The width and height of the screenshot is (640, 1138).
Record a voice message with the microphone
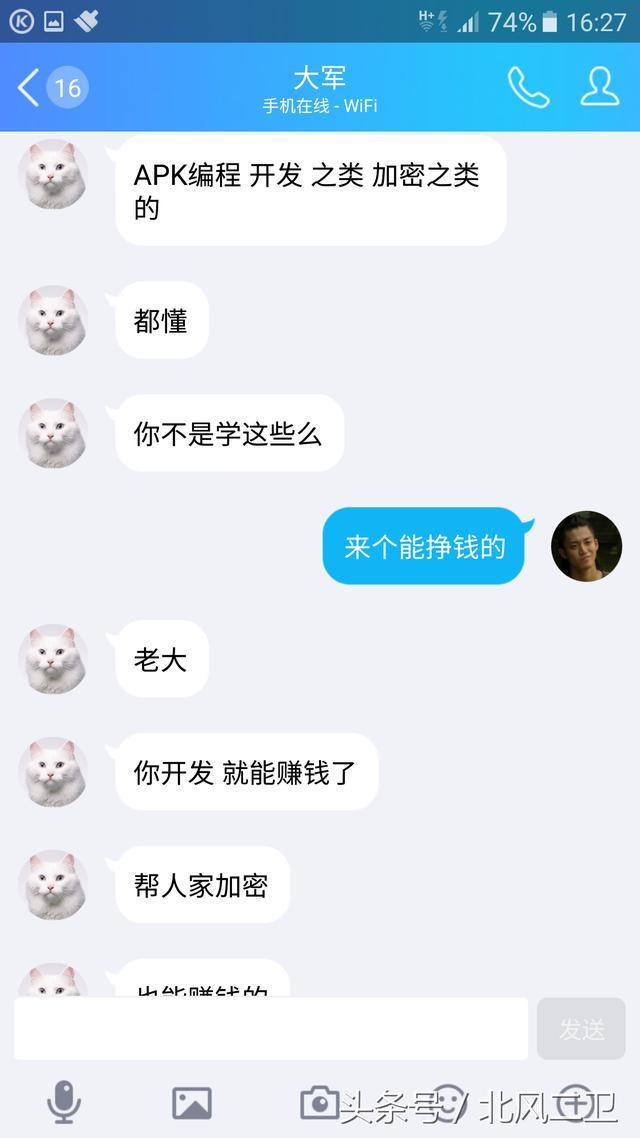tap(64, 1102)
